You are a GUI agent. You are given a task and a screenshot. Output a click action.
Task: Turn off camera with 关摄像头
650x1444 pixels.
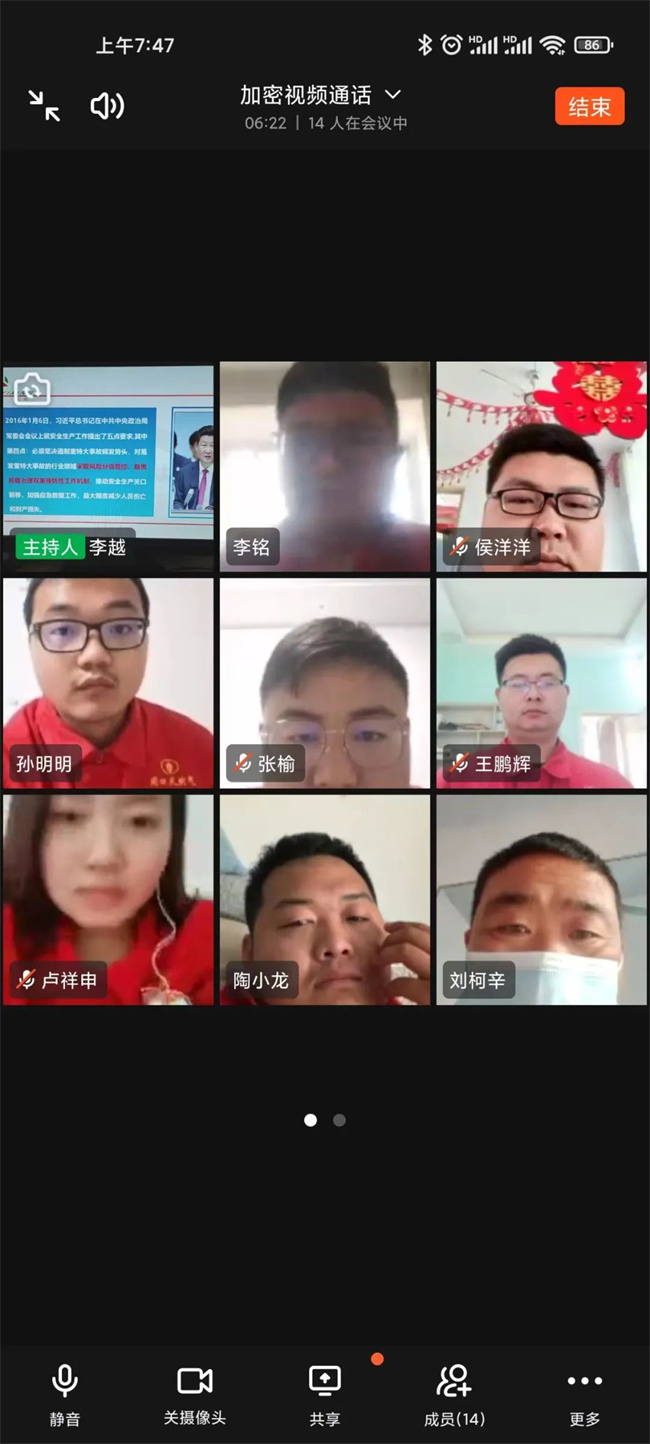coord(195,1394)
